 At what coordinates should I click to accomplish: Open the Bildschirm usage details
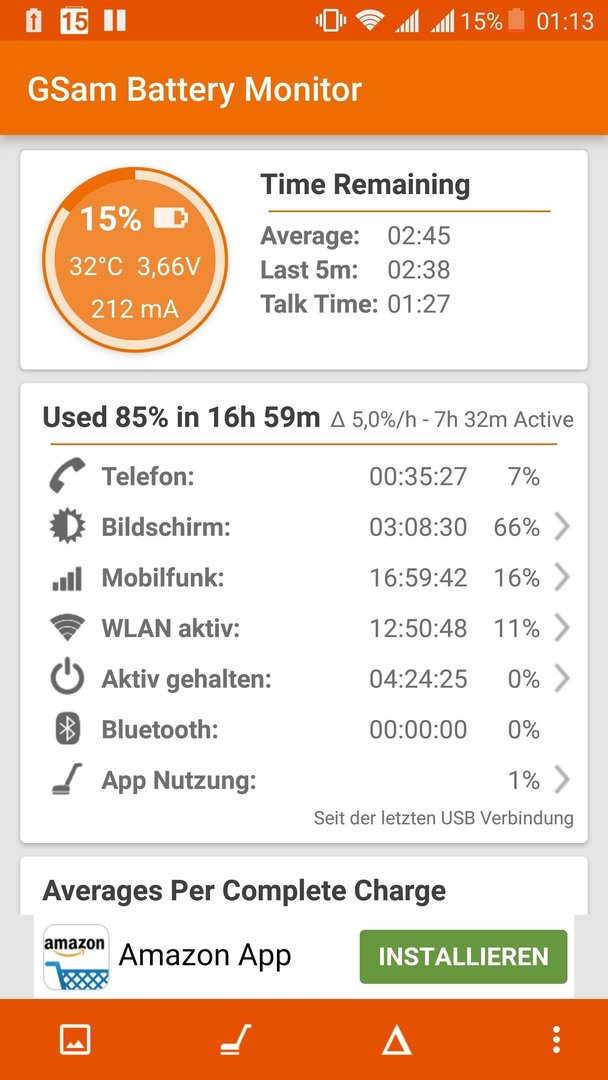tap(304, 528)
